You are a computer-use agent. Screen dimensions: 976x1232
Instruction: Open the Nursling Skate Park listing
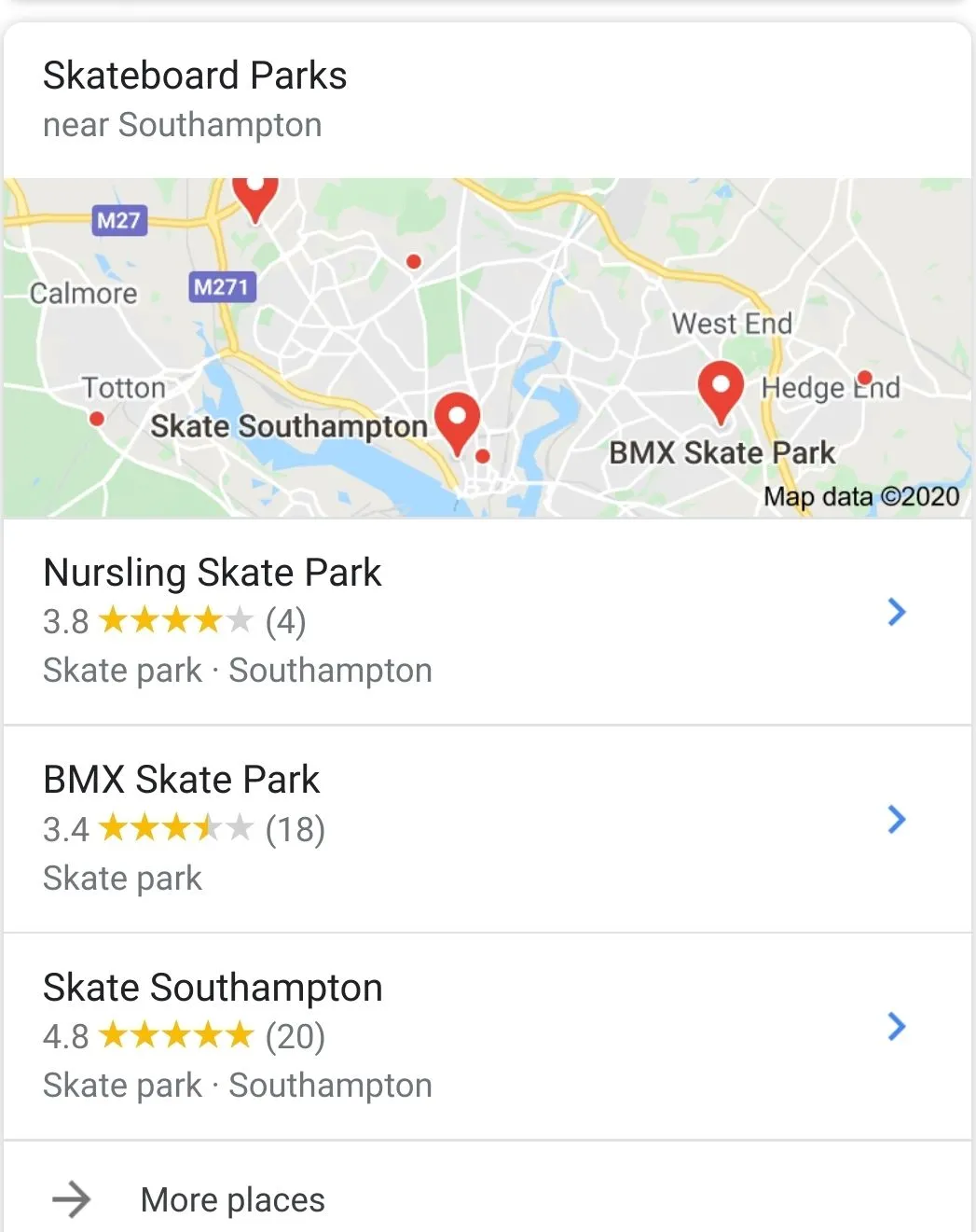coord(213,573)
